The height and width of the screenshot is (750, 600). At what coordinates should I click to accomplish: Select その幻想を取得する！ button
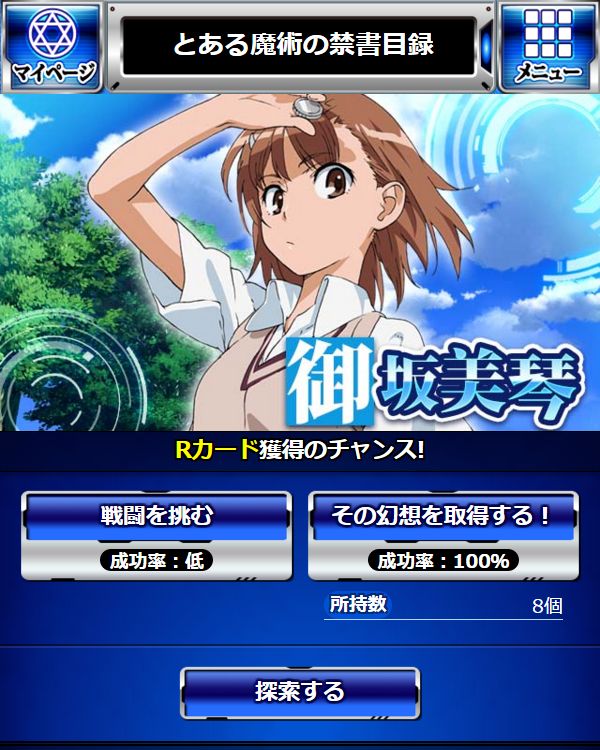pyautogui.click(x=443, y=516)
